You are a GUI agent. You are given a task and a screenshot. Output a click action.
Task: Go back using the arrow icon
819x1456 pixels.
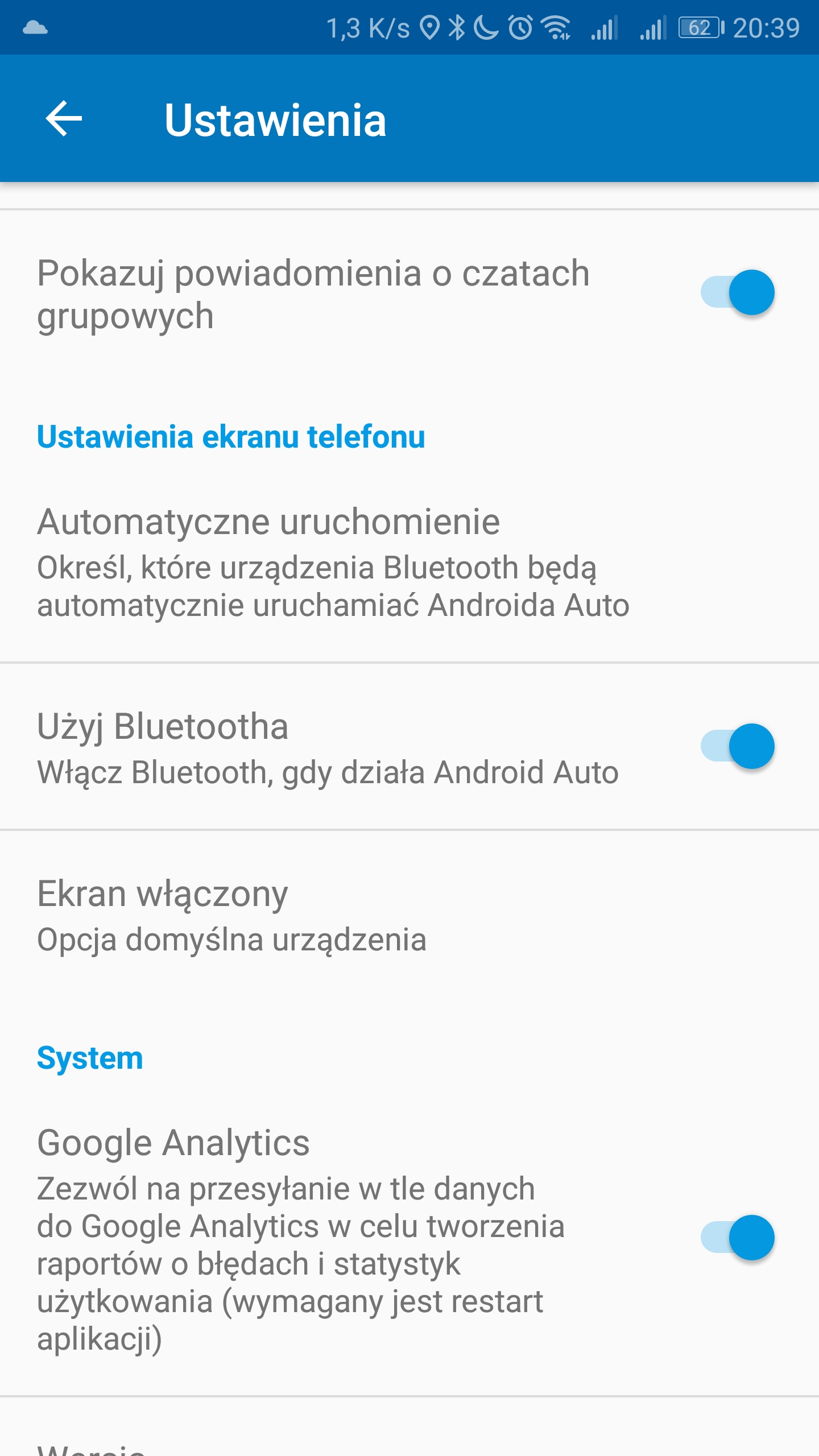coord(64,119)
